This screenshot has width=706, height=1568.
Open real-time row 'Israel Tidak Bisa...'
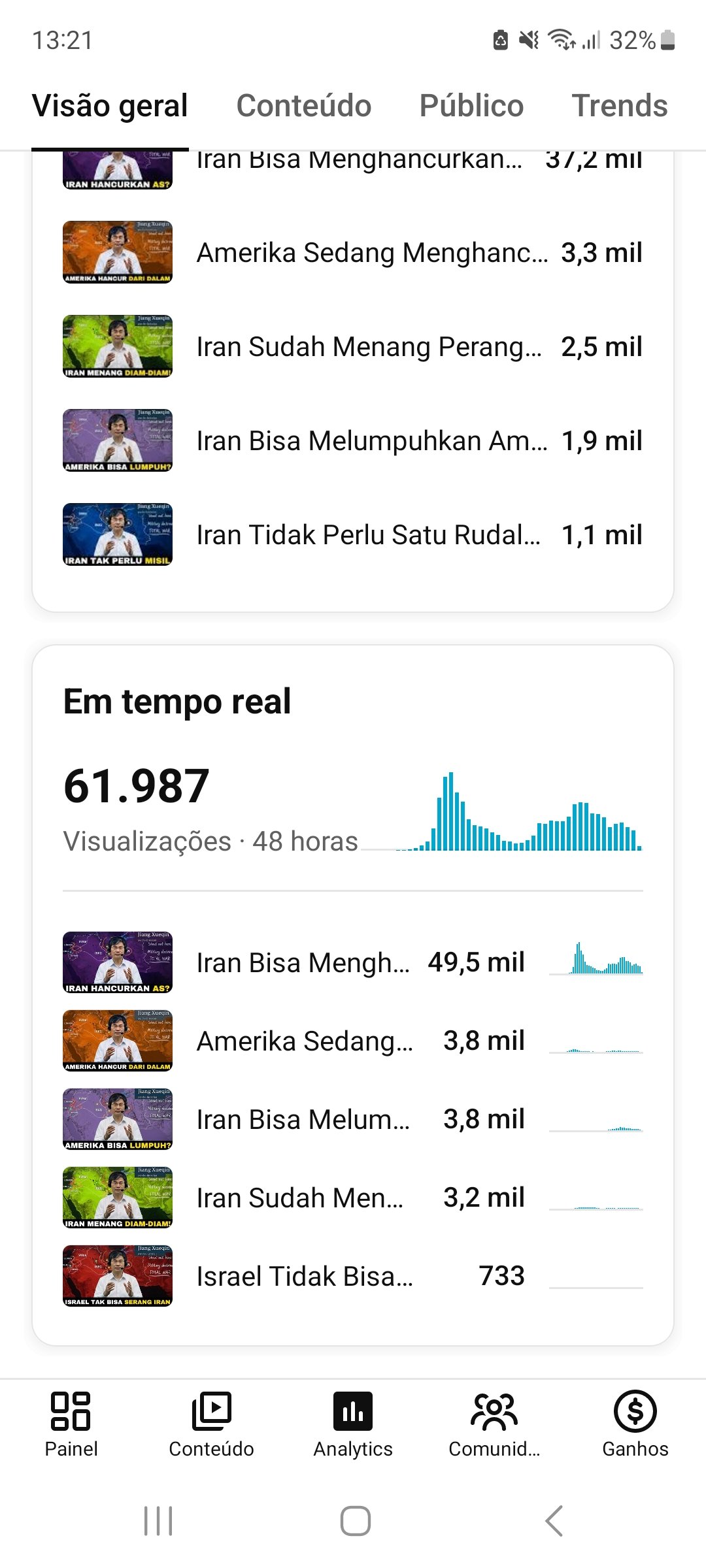click(x=353, y=1276)
